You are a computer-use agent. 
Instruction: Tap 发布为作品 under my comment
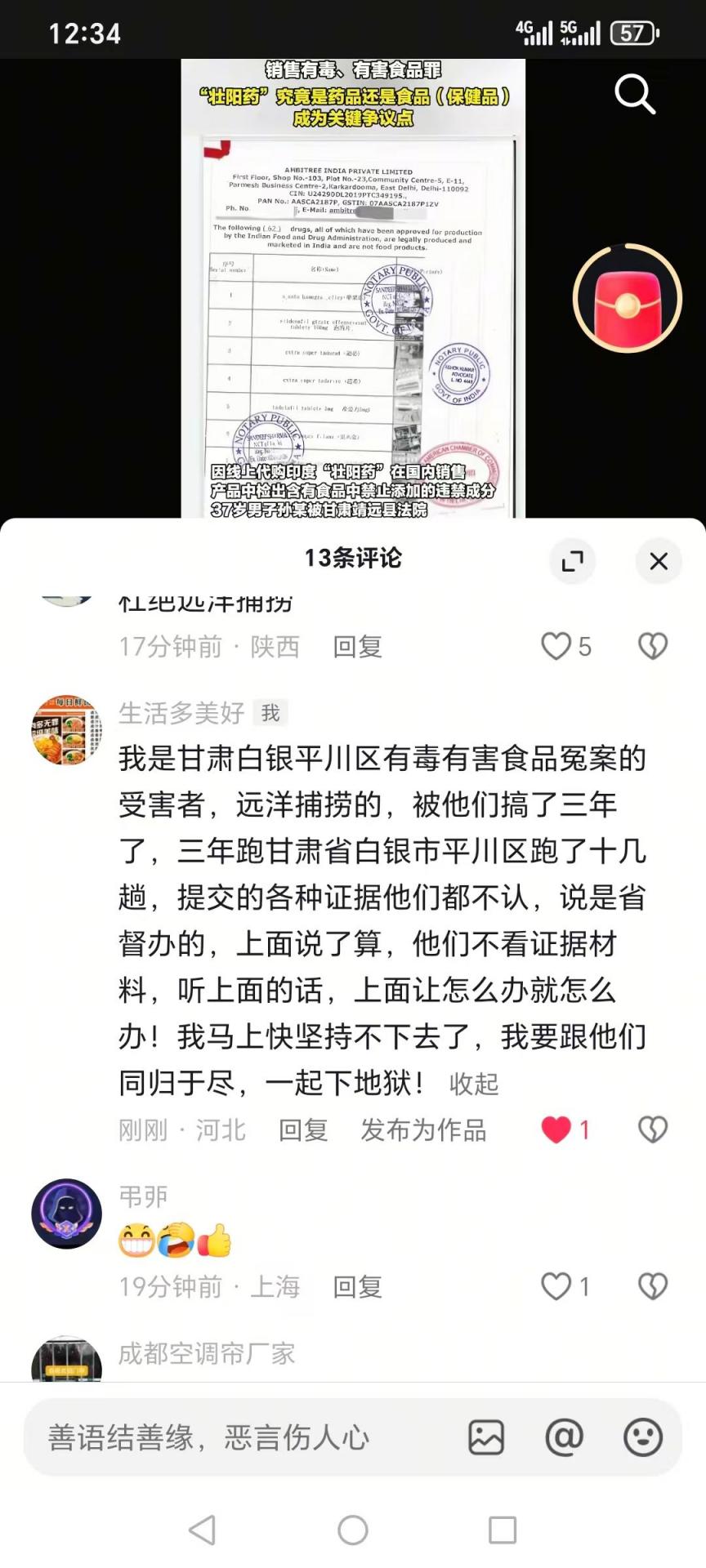(x=423, y=1130)
